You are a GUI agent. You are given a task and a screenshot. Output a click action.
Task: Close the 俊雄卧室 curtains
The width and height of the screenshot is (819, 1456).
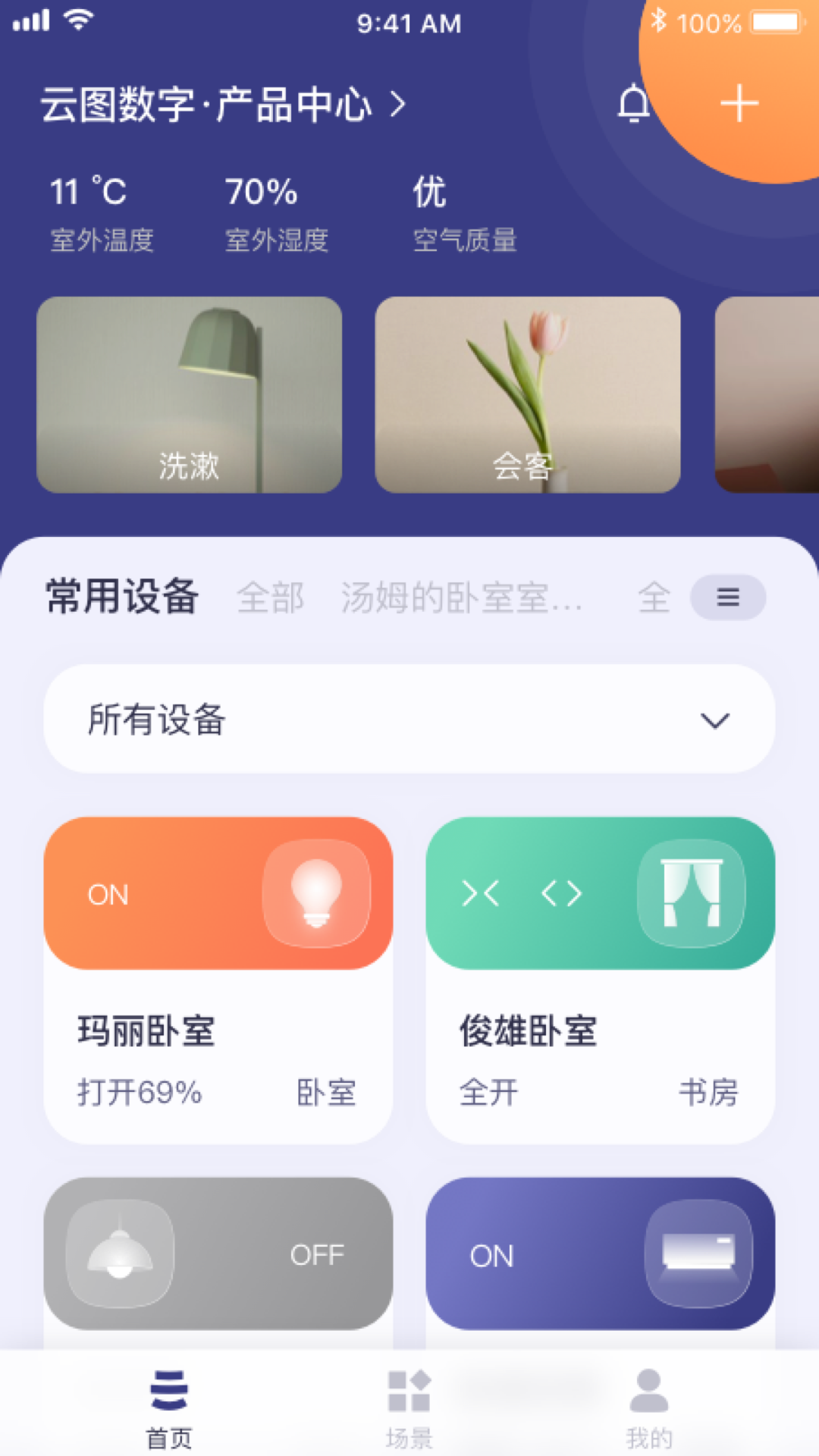(481, 893)
